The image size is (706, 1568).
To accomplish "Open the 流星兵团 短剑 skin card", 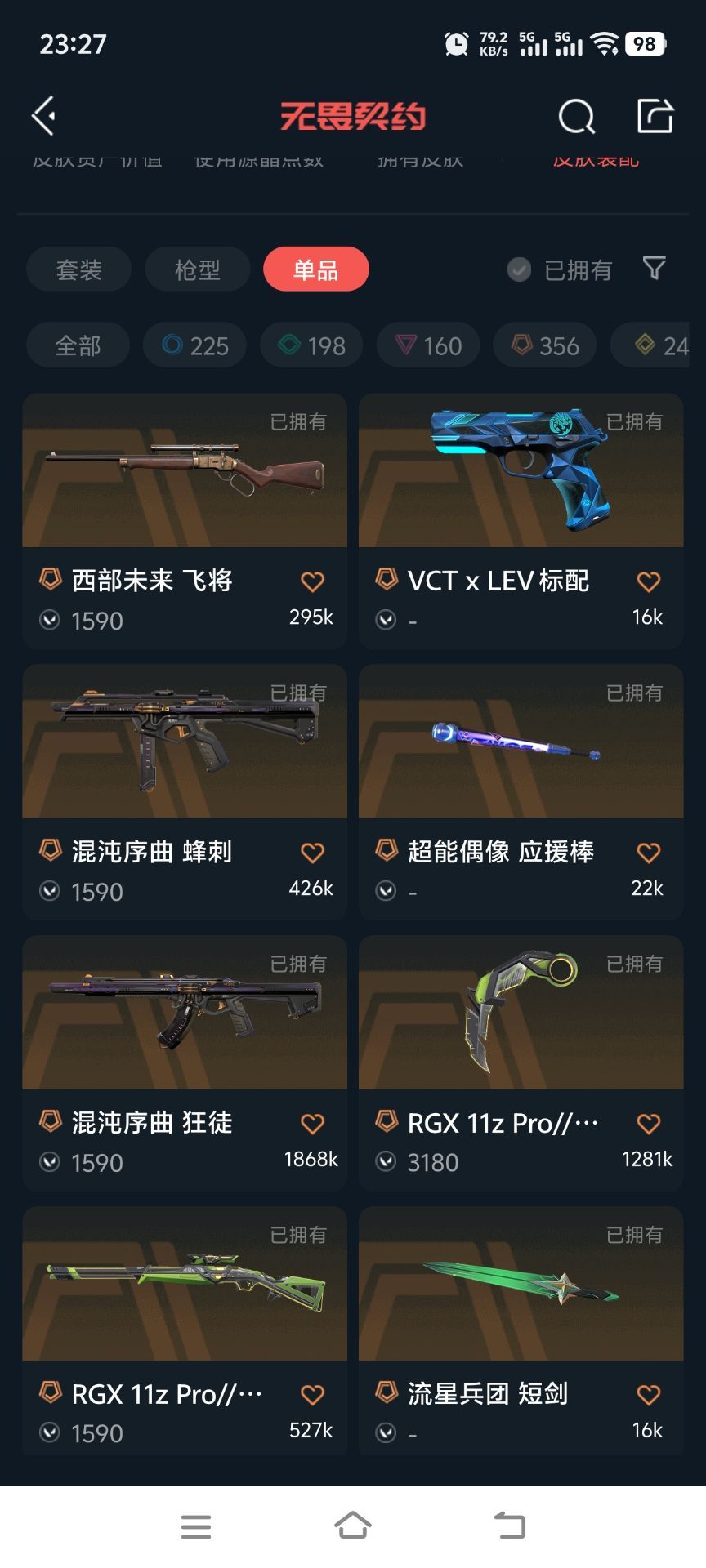I will click(x=521, y=1331).
